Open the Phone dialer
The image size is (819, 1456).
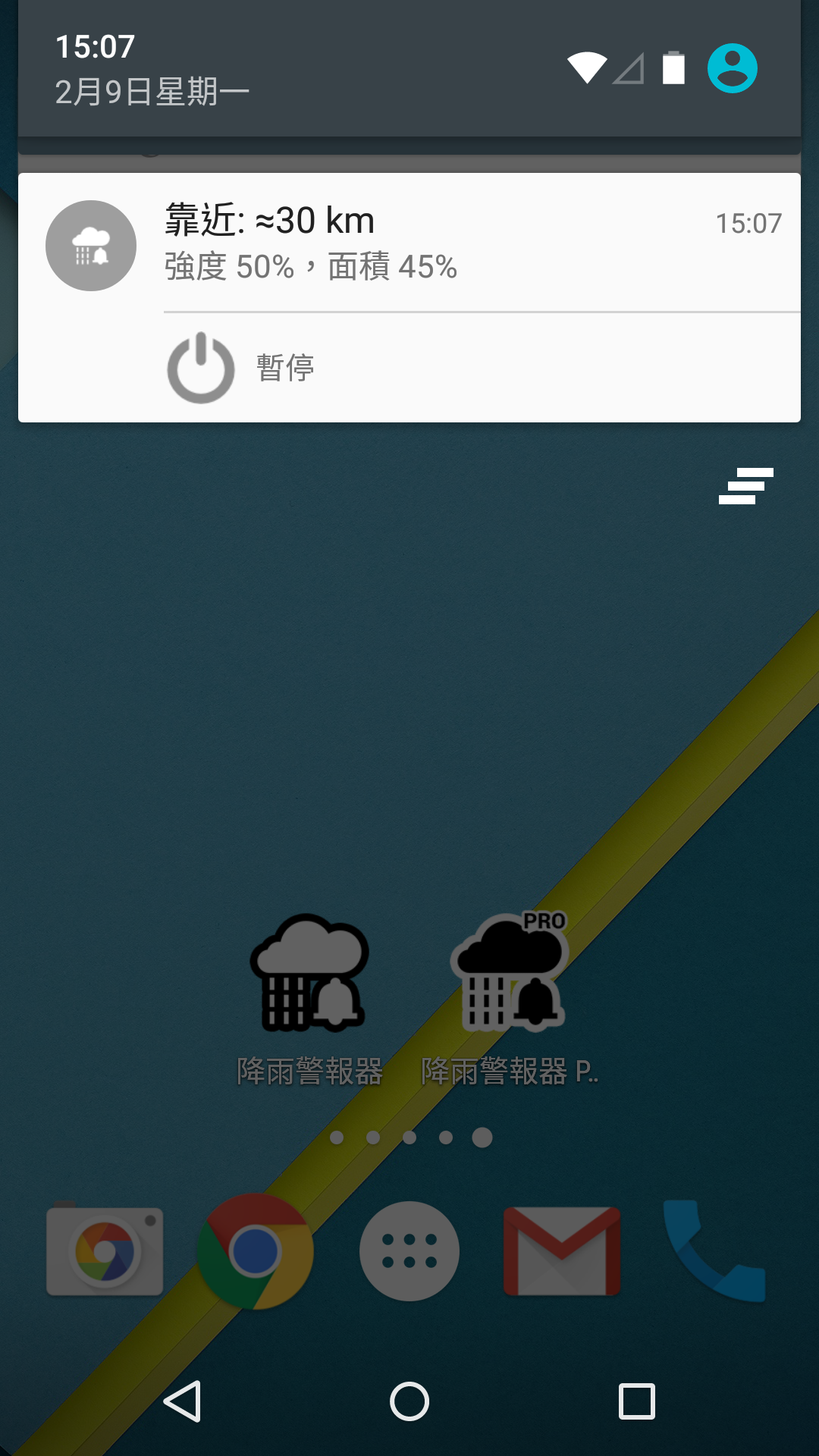tap(714, 1251)
